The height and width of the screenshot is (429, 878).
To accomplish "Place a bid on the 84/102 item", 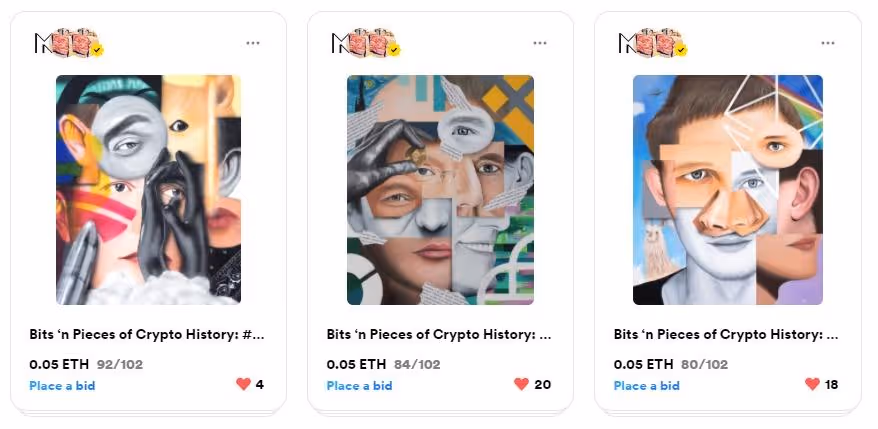I will [x=359, y=385].
